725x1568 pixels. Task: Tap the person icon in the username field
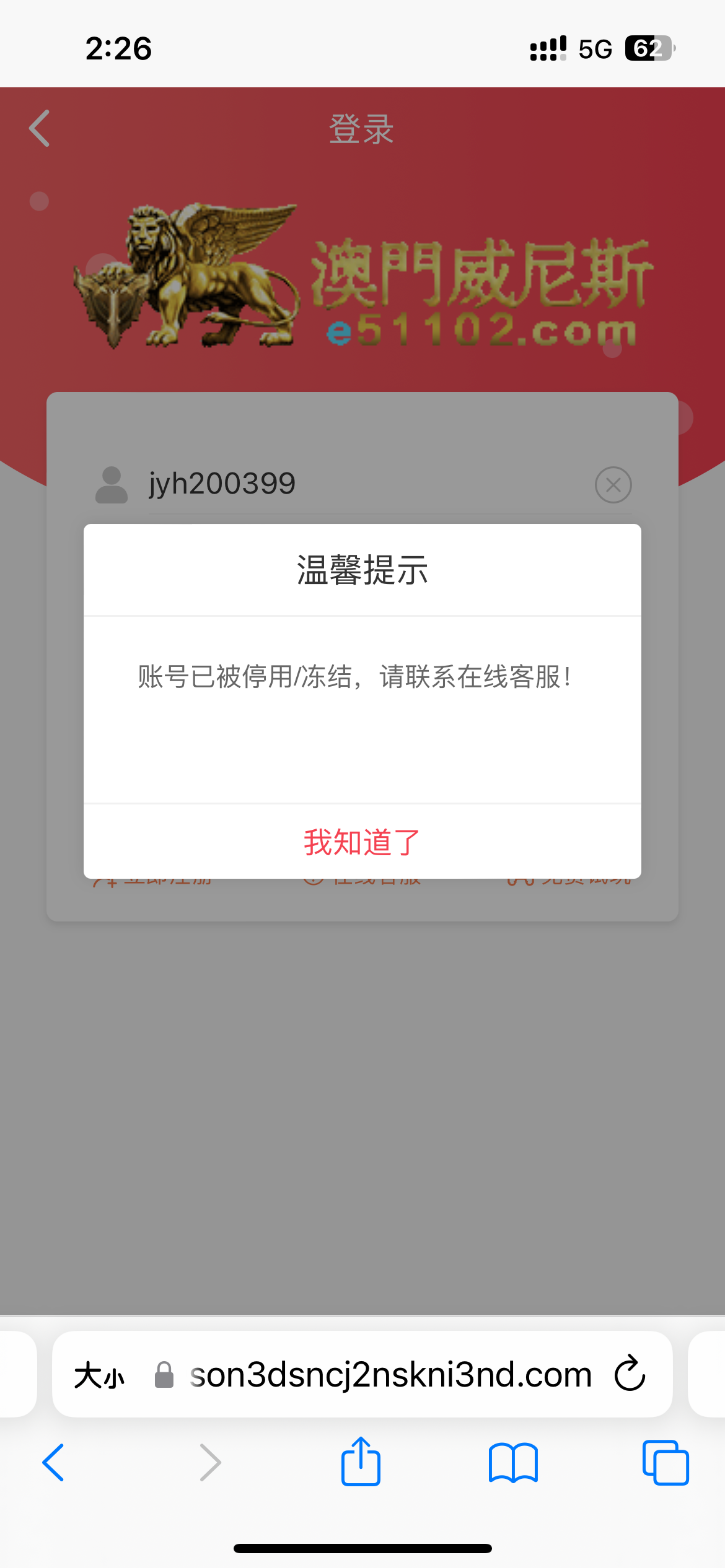[112, 485]
